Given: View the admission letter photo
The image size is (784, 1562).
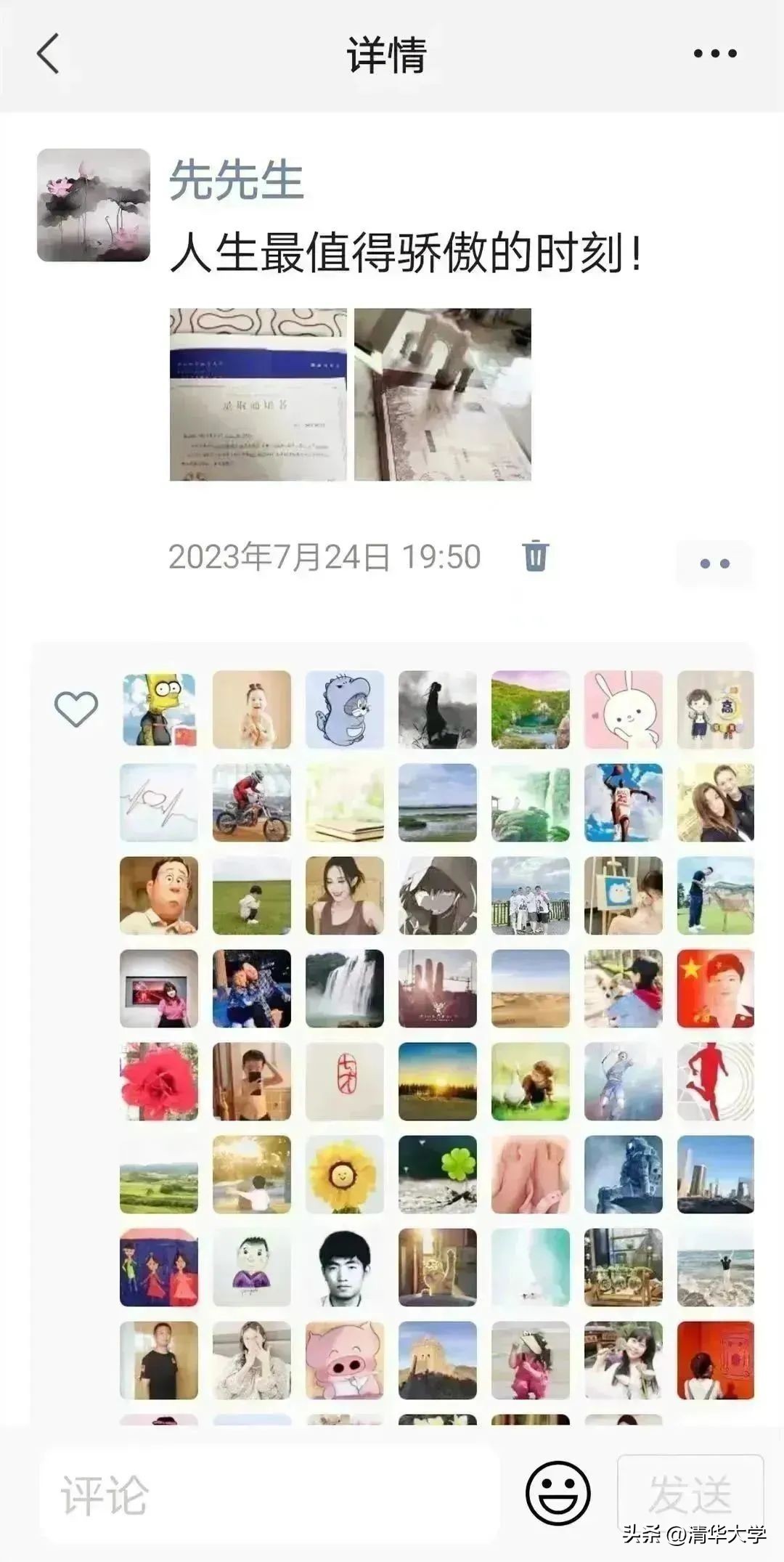Looking at the screenshot, I should point(258,394).
